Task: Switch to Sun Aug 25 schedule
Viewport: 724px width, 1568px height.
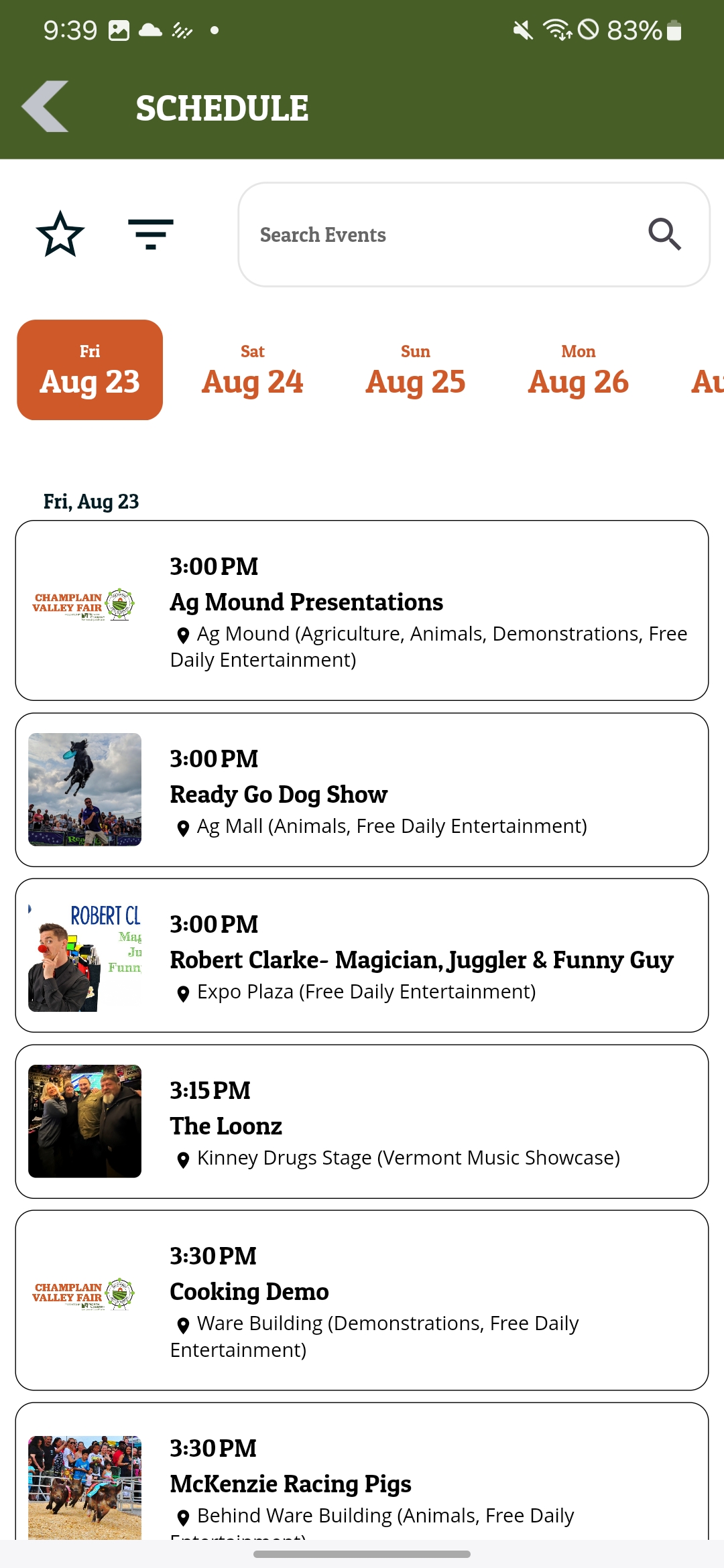Action: tap(416, 370)
